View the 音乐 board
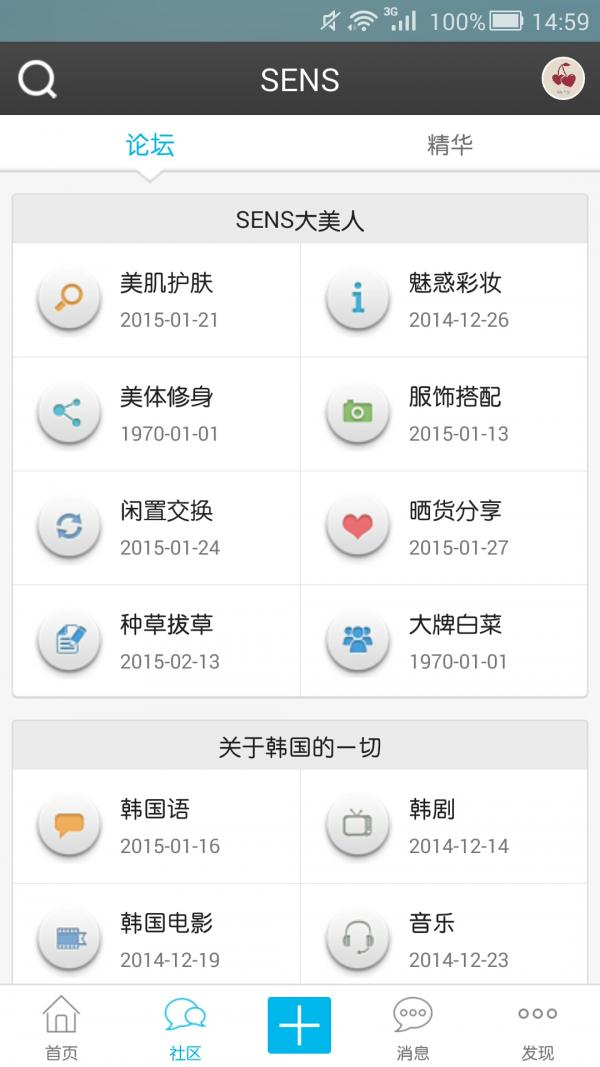600x1067 pixels. [x=444, y=940]
